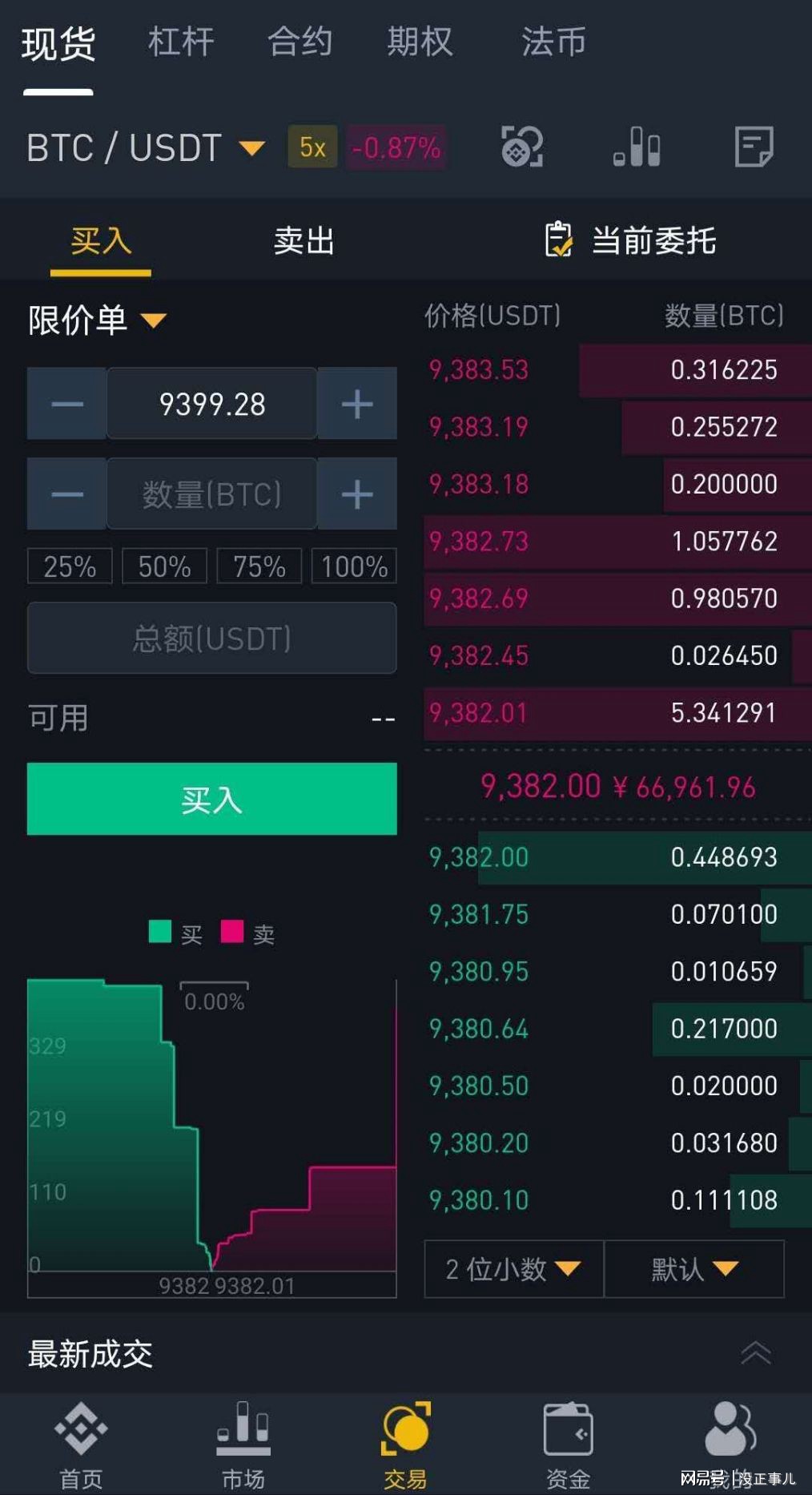Open the order history note icon
The width and height of the screenshot is (812, 1495).
pos(754,147)
